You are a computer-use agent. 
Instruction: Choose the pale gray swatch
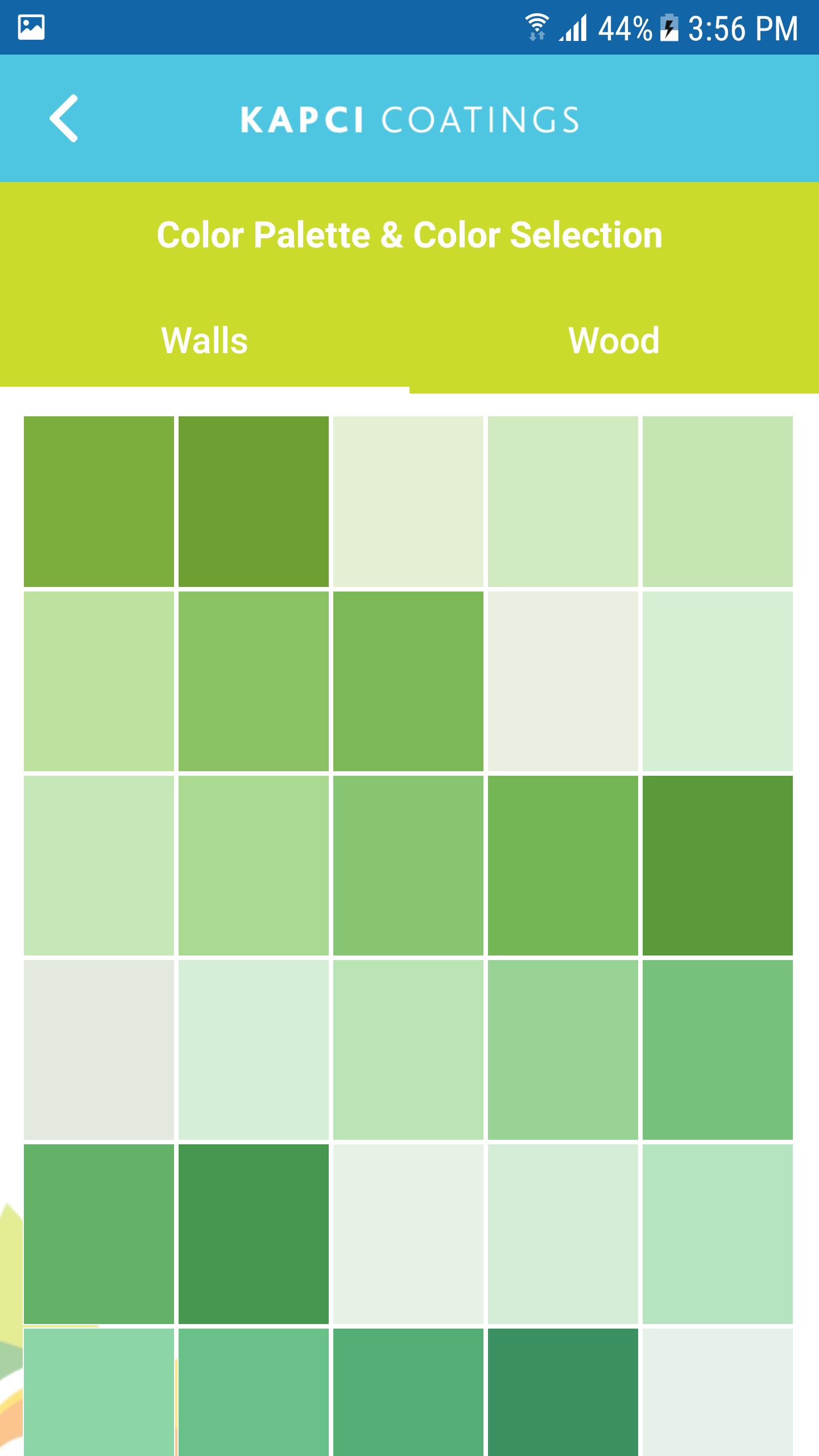pyautogui.click(x=98, y=1049)
